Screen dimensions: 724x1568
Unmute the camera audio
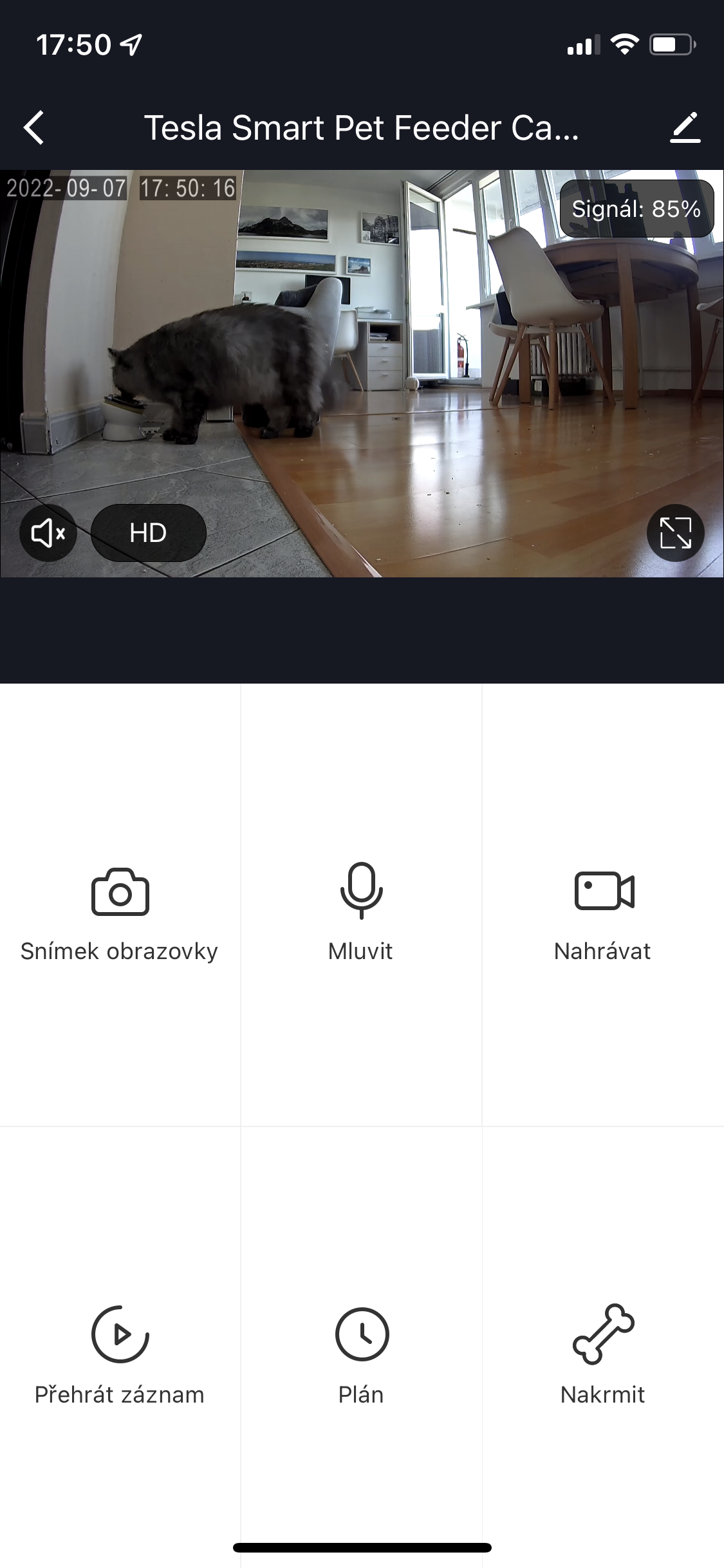pos(48,533)
